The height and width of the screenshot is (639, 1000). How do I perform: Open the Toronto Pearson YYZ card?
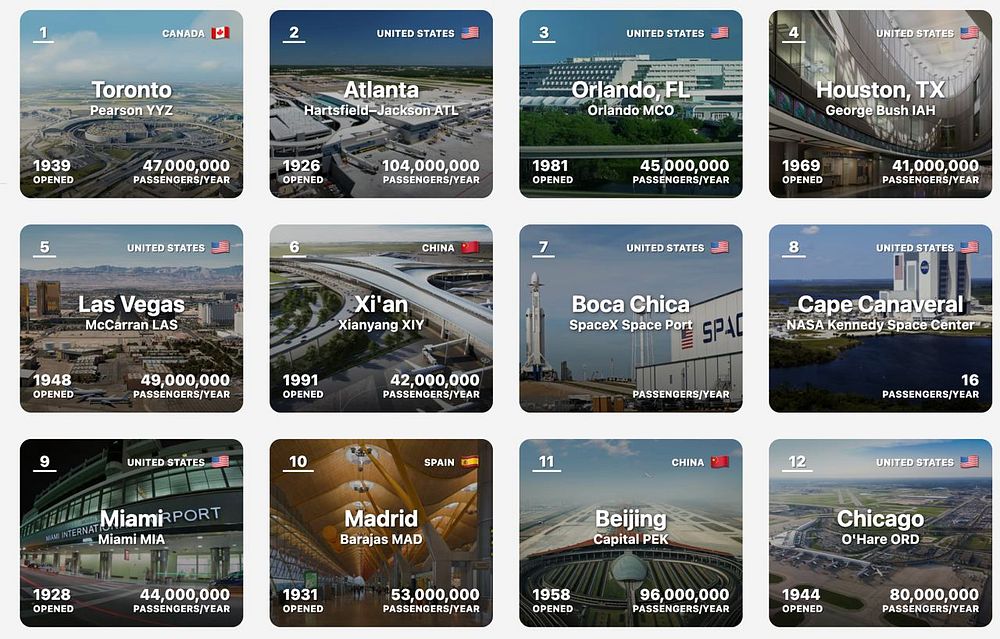point(131,104)
